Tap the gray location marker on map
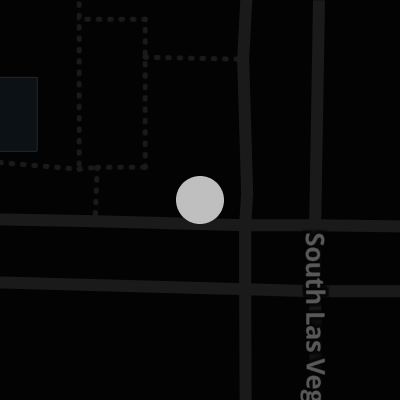 pyautogui.click(x=200, y=200)
